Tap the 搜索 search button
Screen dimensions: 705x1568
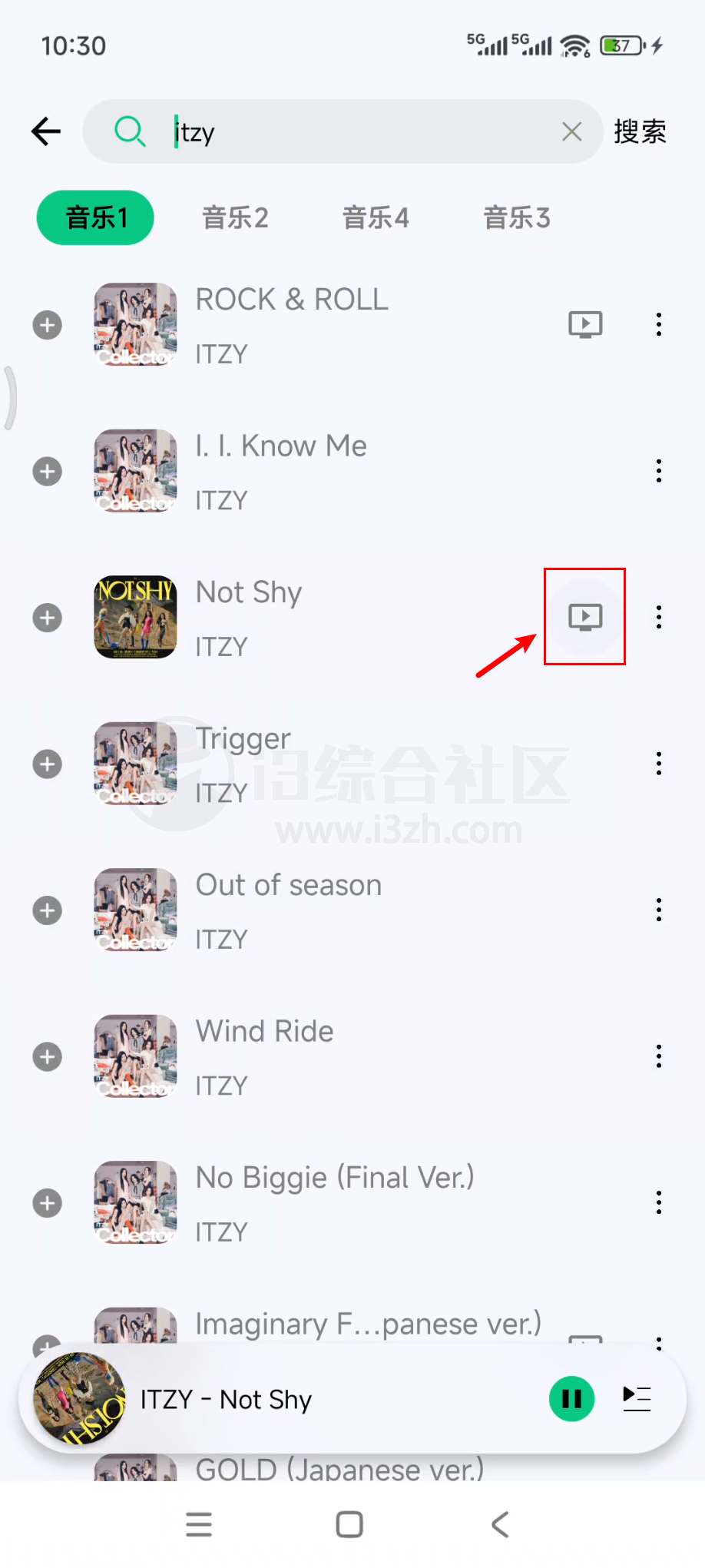639,132
